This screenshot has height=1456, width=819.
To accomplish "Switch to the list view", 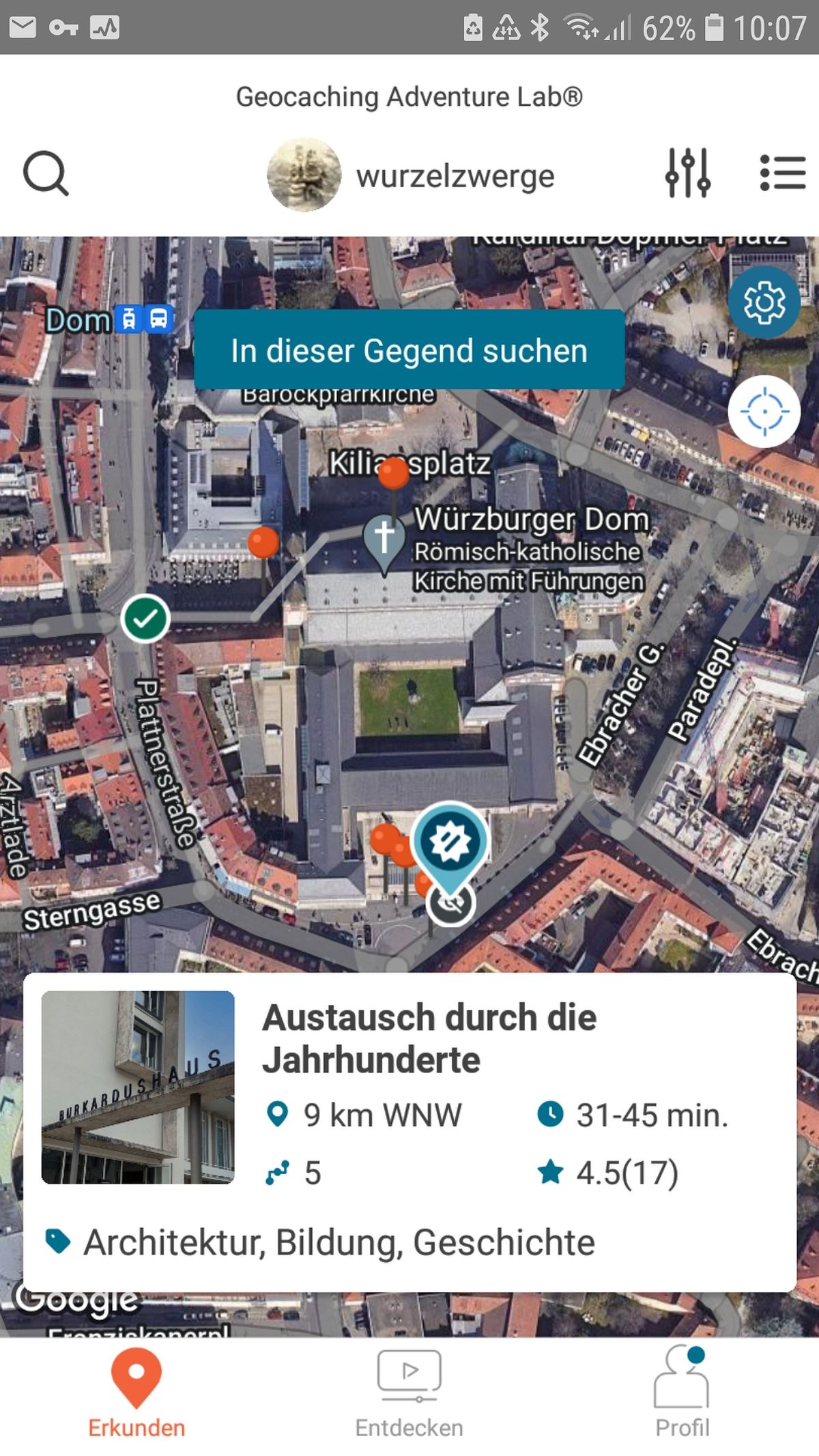I will tap(782, 173).
